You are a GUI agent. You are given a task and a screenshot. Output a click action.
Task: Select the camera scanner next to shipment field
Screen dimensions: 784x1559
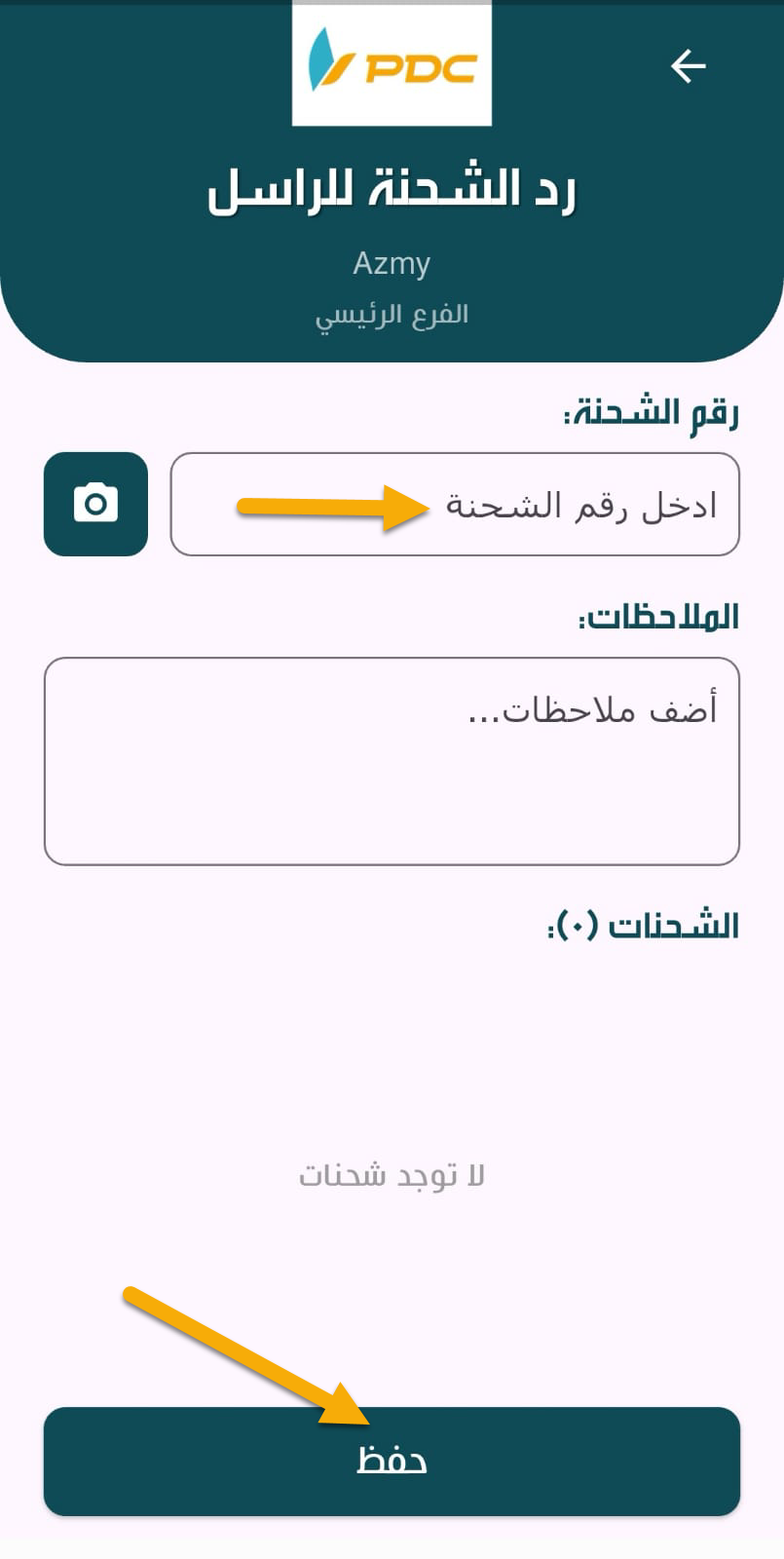[94, 505]
